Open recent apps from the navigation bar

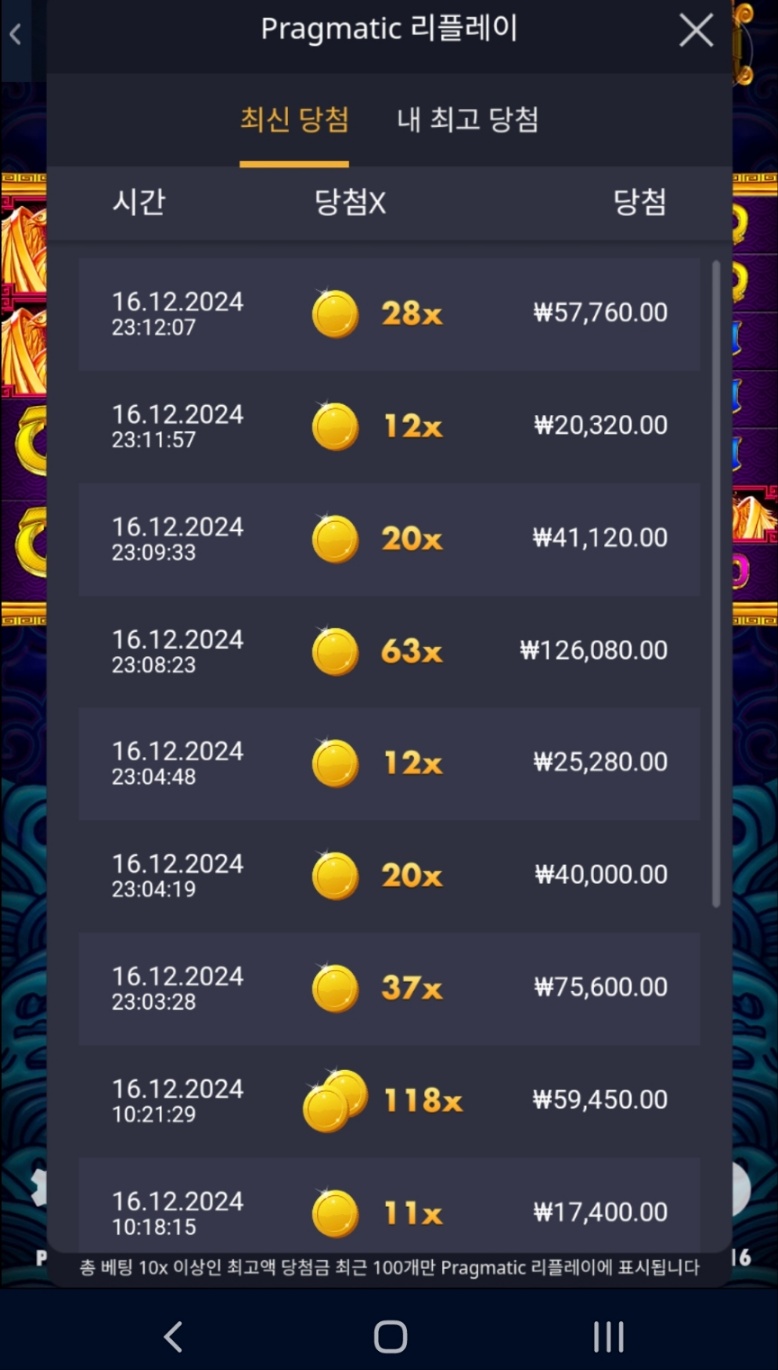608,1336
